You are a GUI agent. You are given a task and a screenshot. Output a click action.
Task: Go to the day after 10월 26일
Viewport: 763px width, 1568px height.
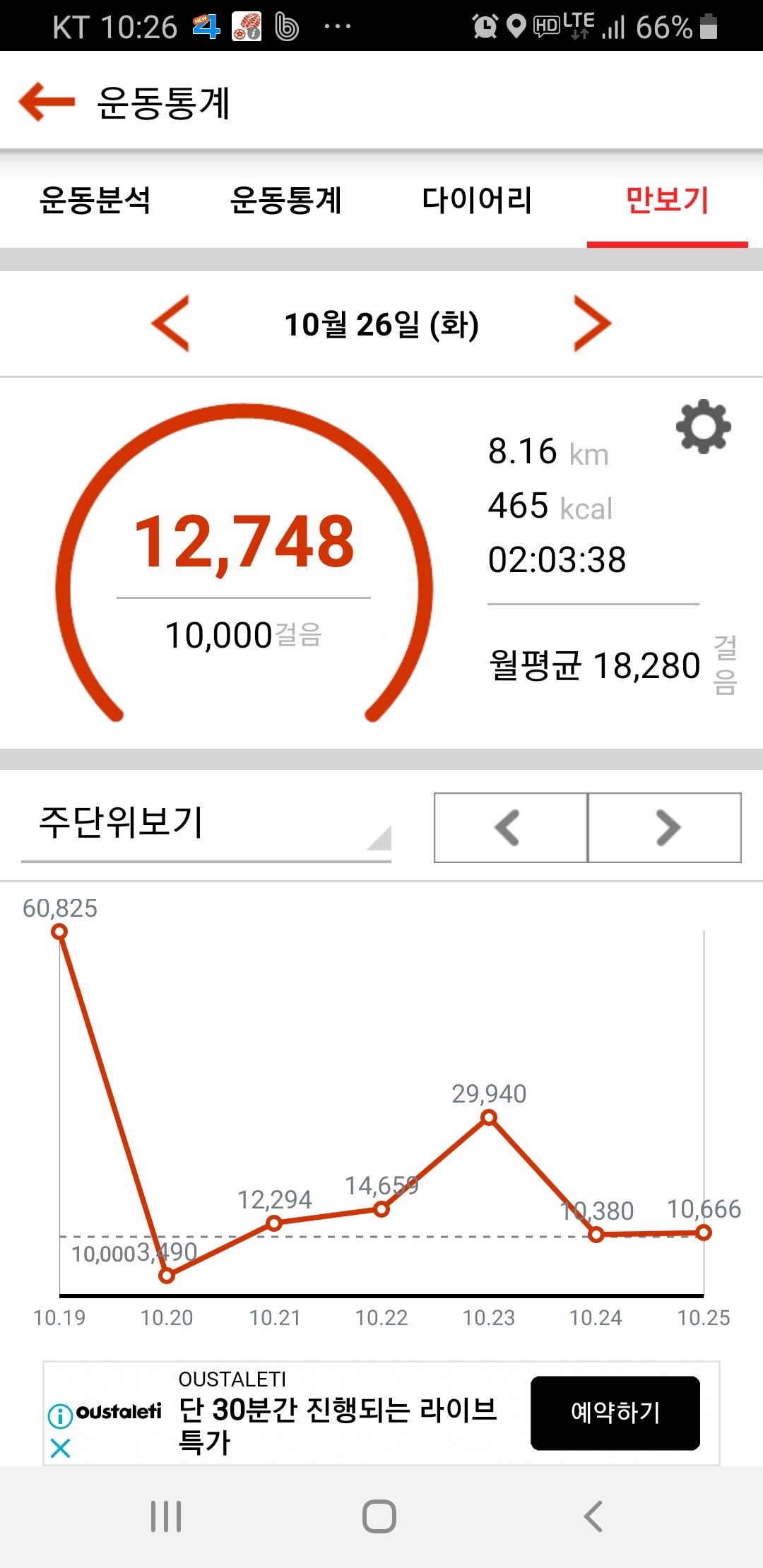[592, 323]
